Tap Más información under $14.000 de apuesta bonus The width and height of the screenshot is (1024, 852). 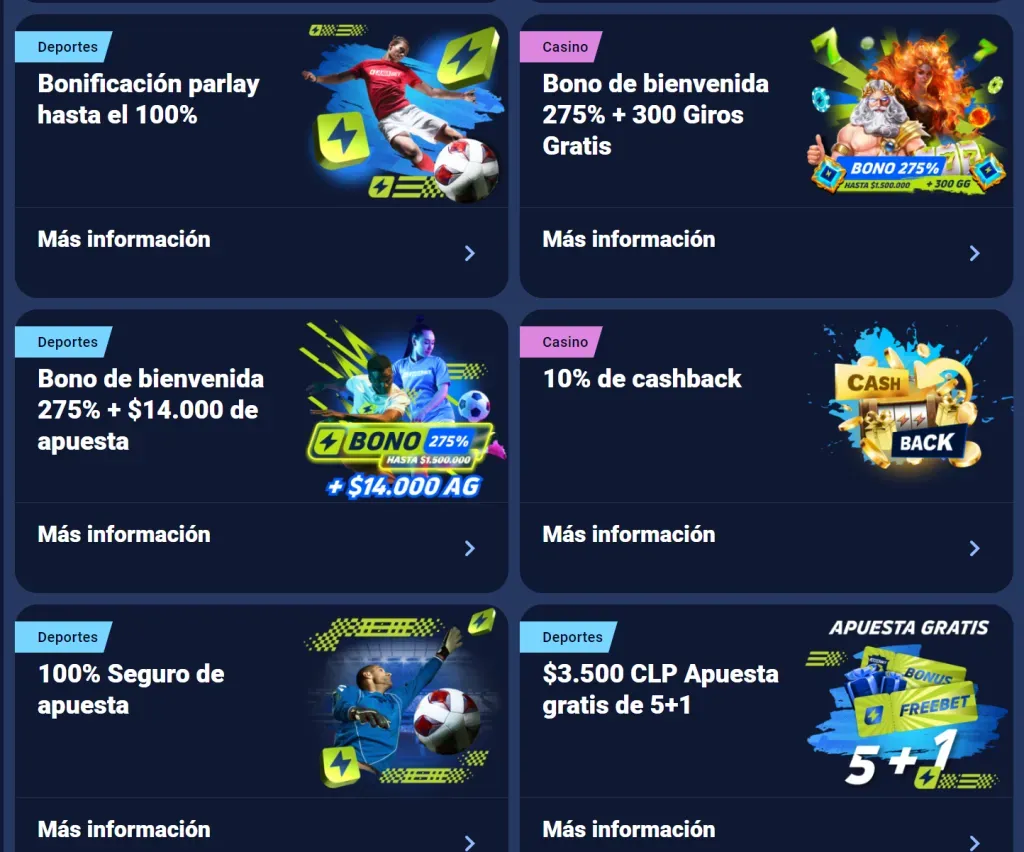tap(124, 535)
